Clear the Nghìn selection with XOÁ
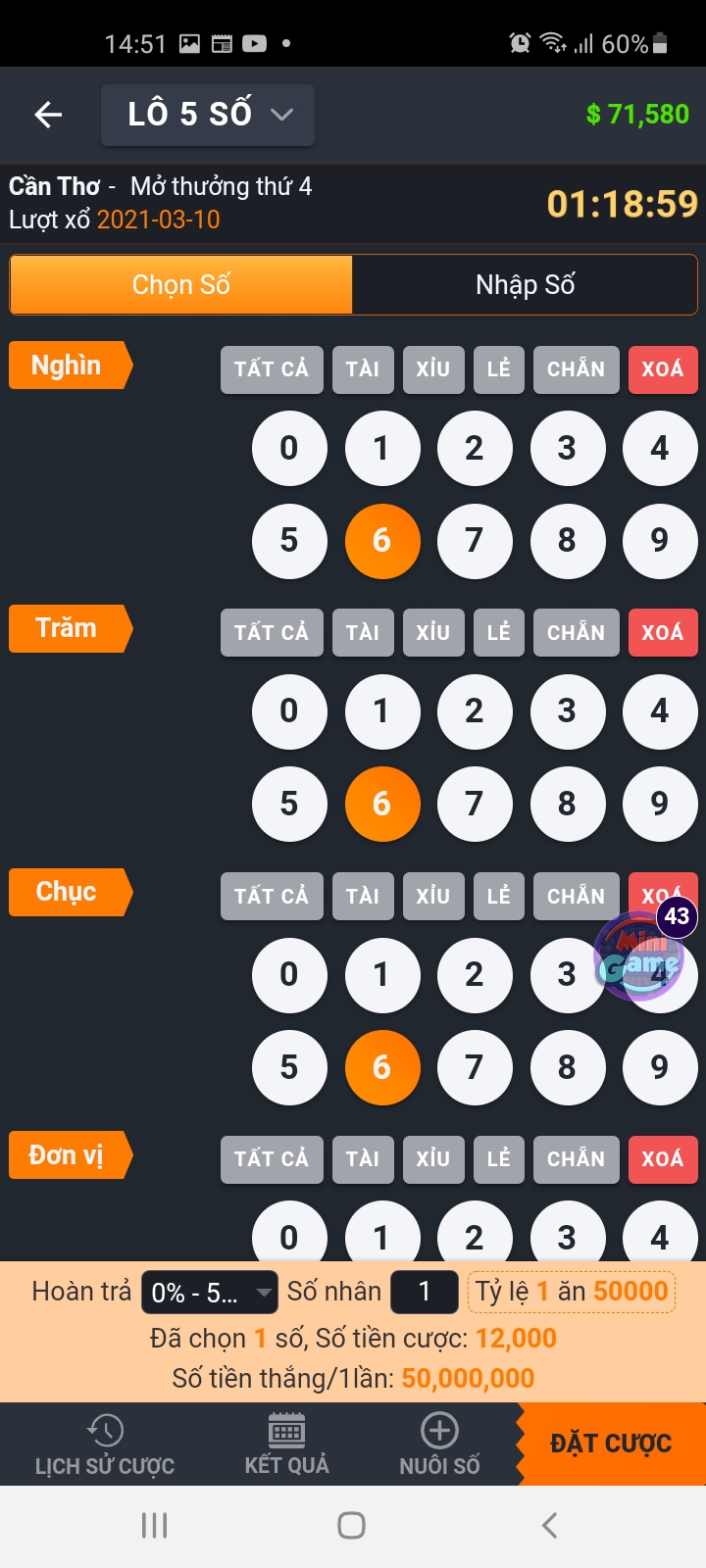The height and width of the screenshot is (1568, 706). [x=662, y=369]
